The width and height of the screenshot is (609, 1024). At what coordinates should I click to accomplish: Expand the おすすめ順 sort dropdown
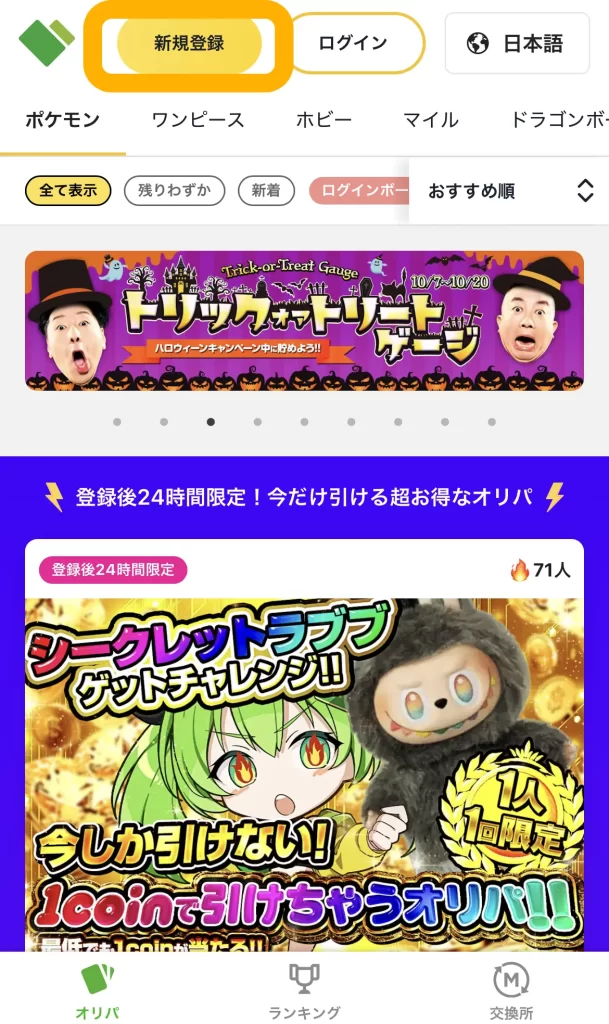tap(510, 191)
